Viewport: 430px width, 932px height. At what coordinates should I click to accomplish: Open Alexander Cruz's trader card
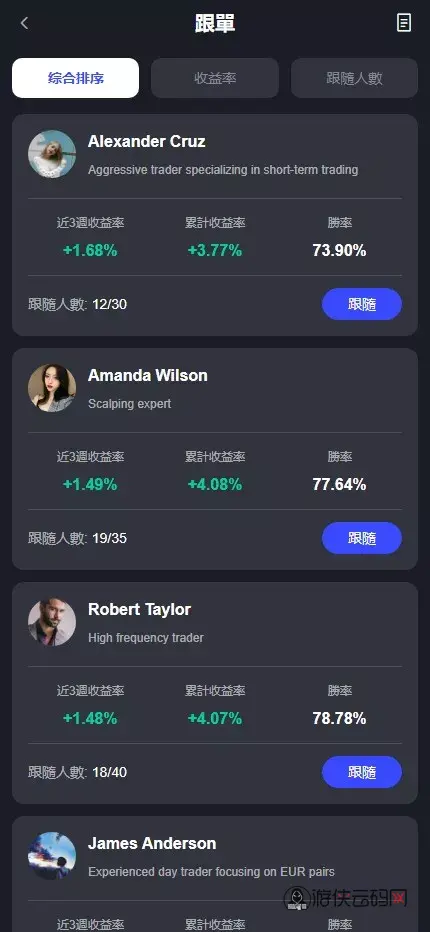[215, 225]
